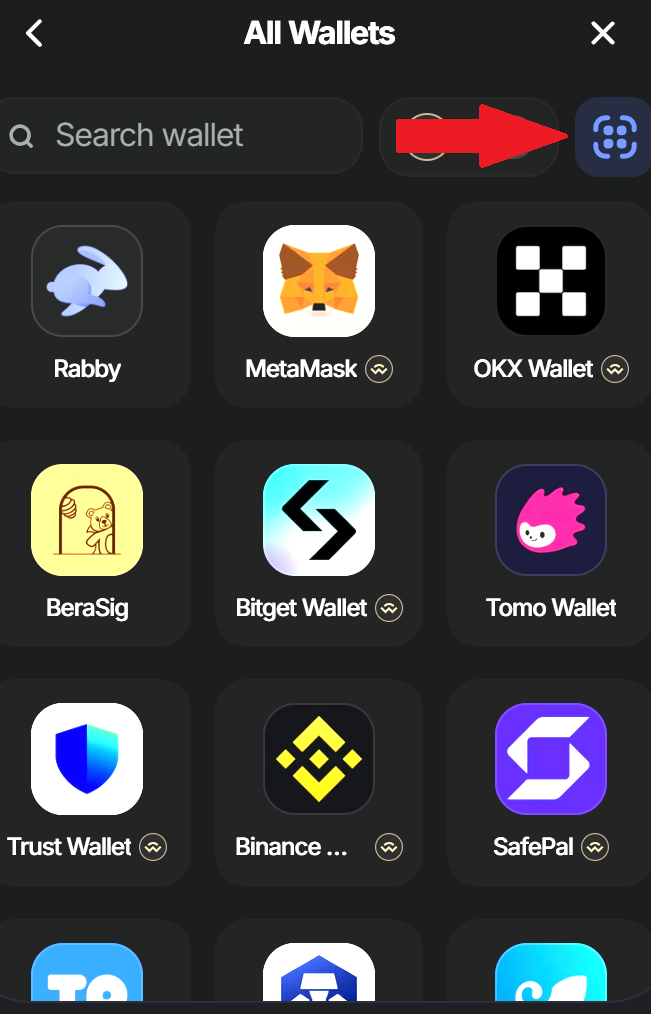Go back from All Wallets

(35, 34)
